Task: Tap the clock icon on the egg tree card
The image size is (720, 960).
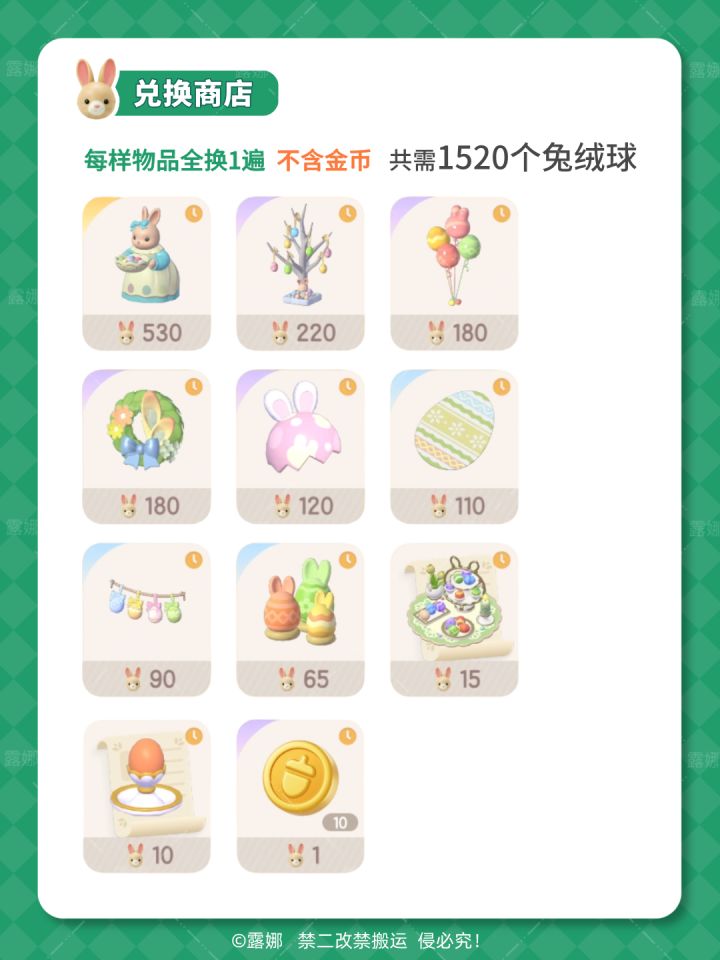Action: tap(350, 213)
